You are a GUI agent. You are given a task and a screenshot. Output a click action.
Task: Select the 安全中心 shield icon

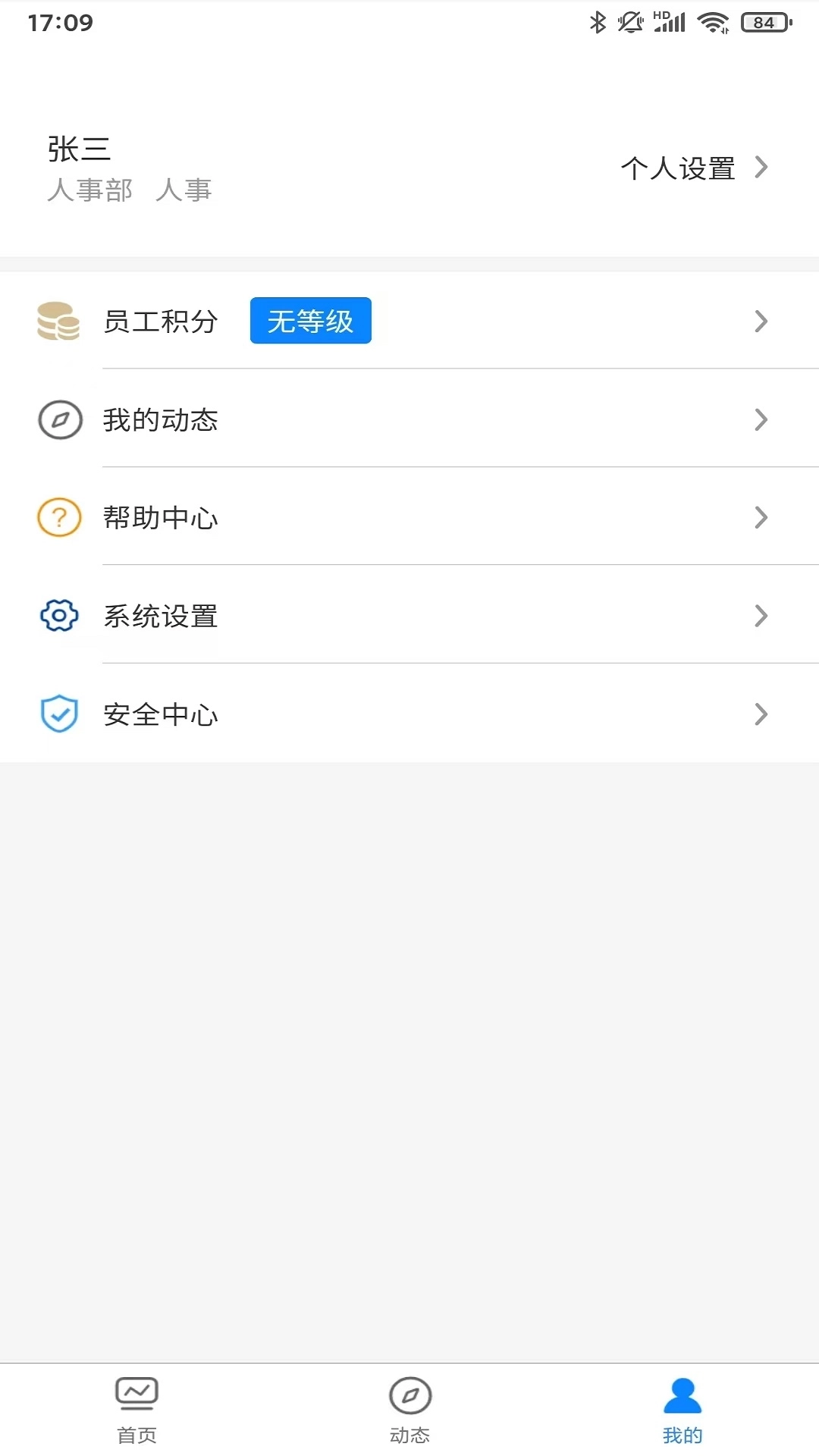(58, 714)
